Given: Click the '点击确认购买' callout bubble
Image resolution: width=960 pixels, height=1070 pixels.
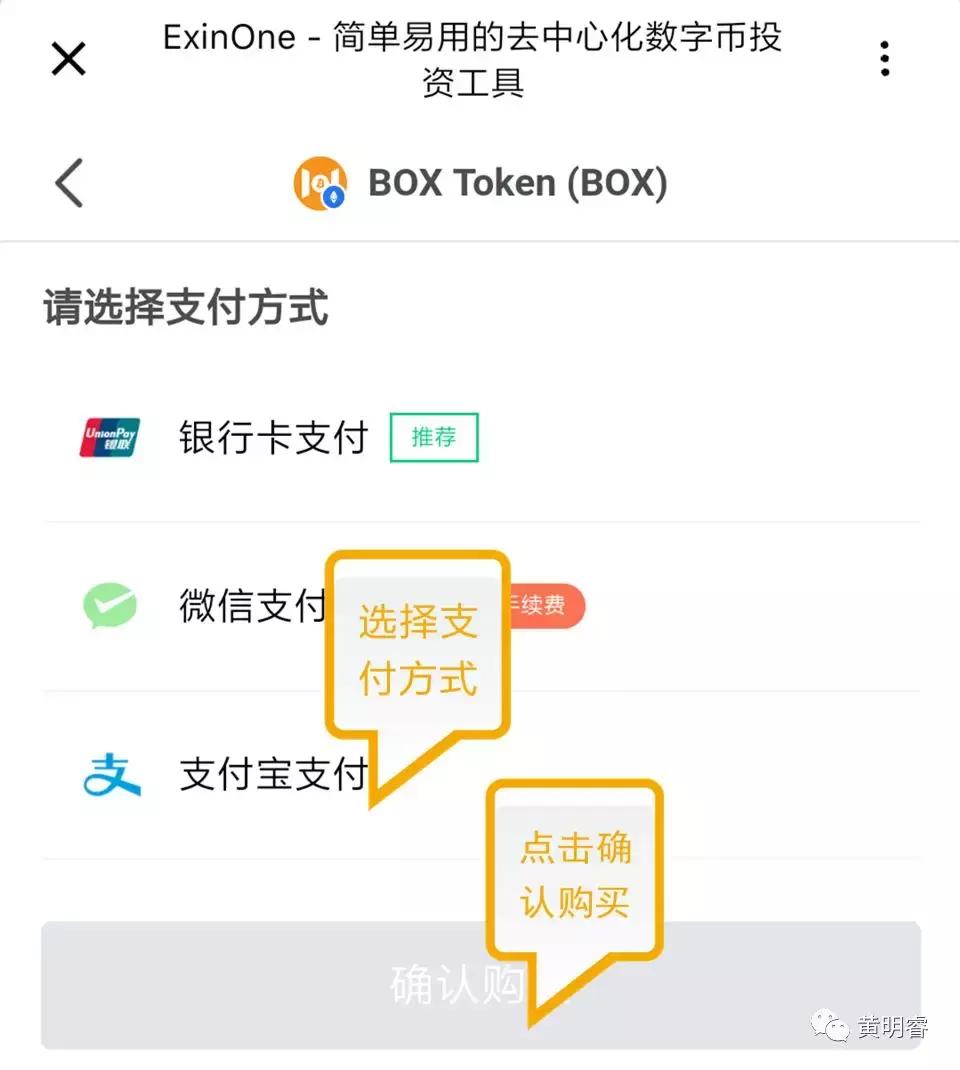Looking at the screenshot, I should click(575, 870).
